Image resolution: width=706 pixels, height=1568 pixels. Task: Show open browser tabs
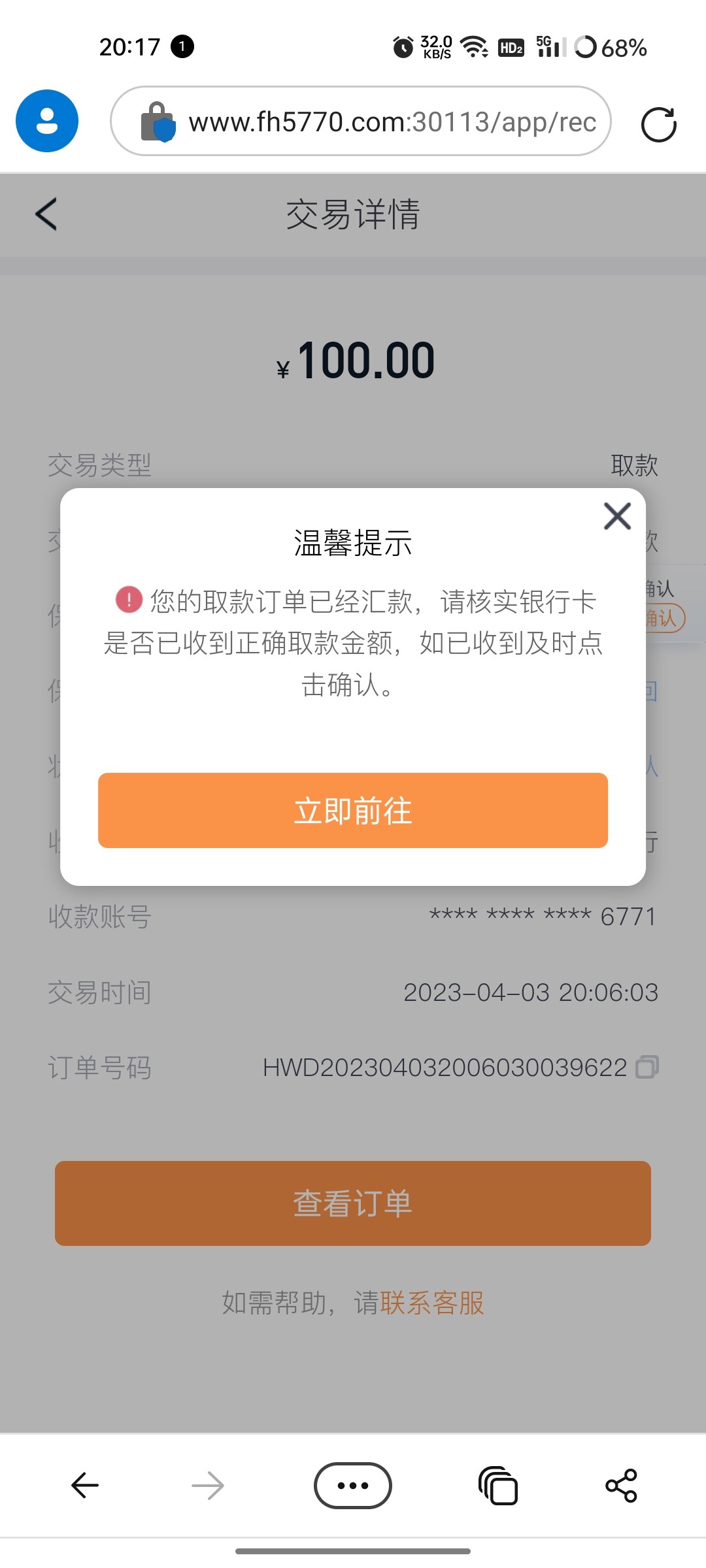(498, 1485)
